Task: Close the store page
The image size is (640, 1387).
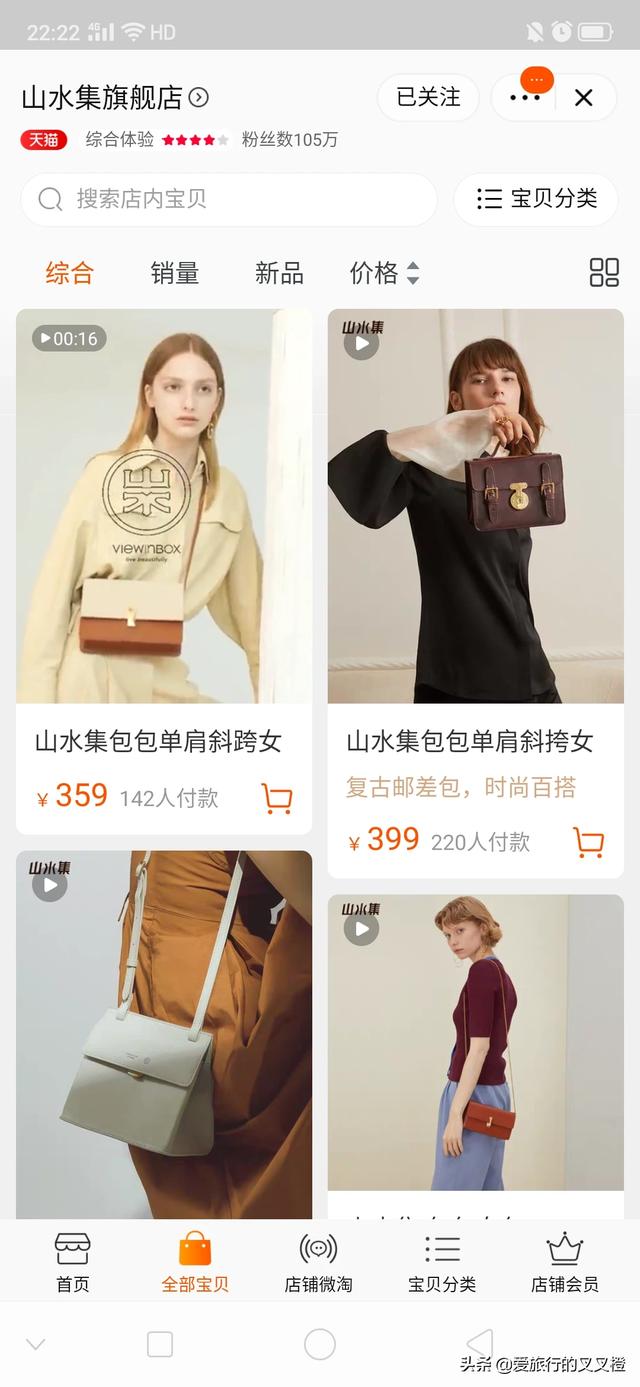Action: [x=584, y=97]
